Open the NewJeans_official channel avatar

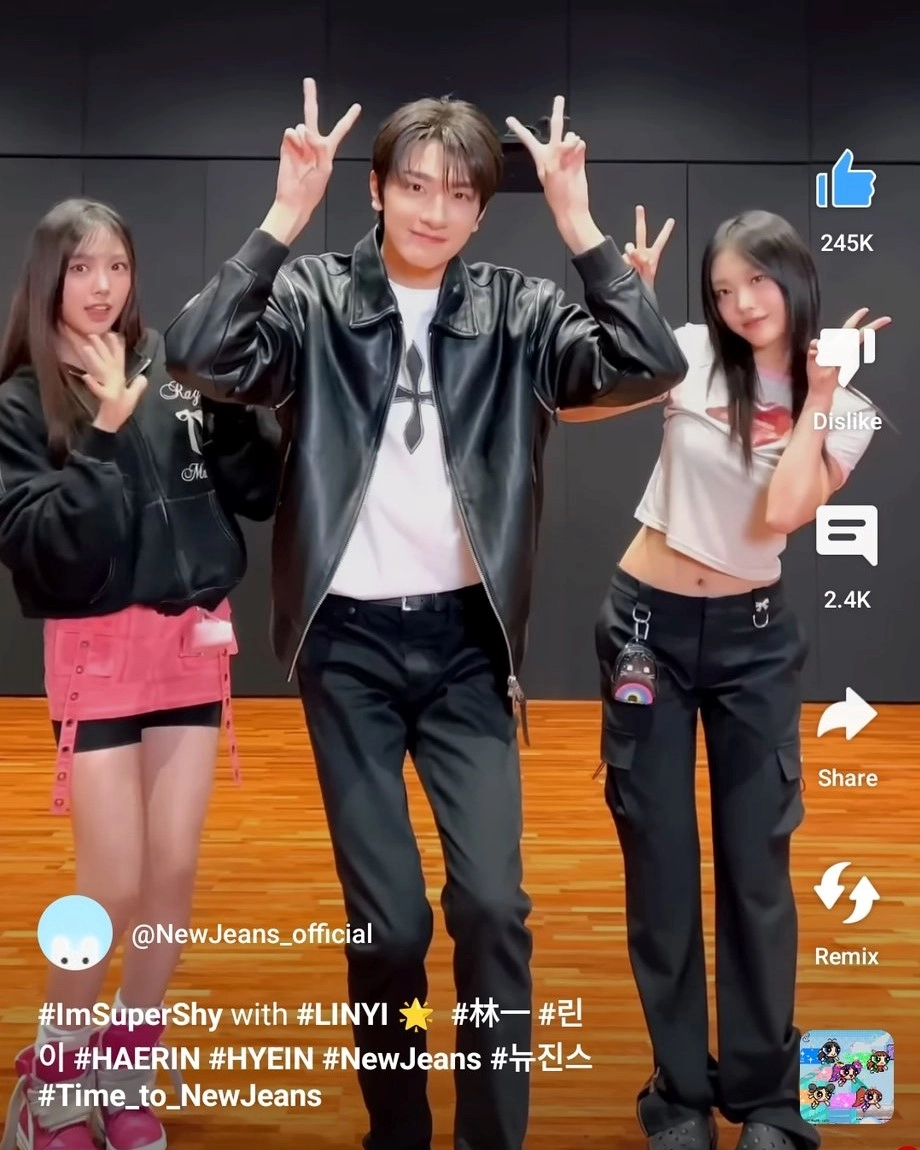point(75,933)
